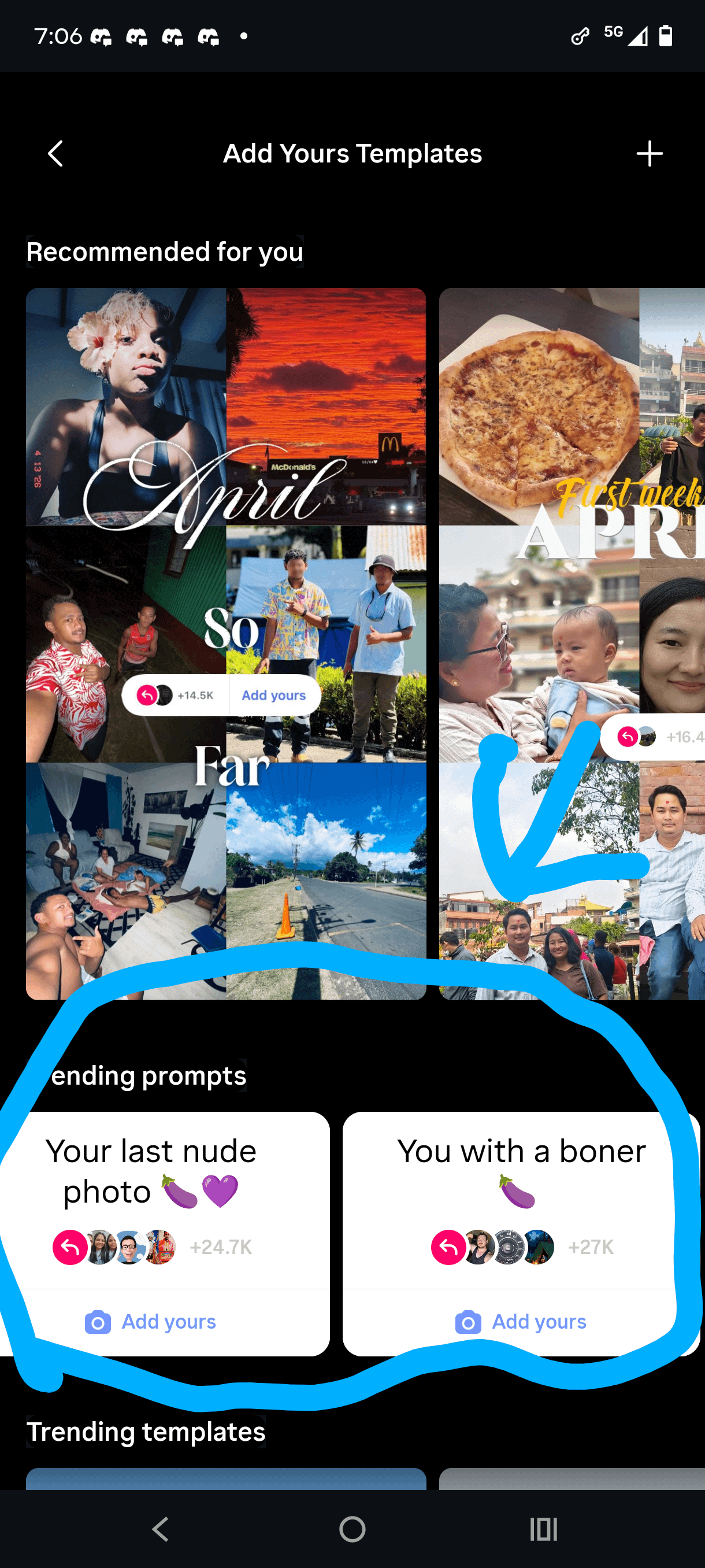Return to the phone home screen

point(352,1529)
